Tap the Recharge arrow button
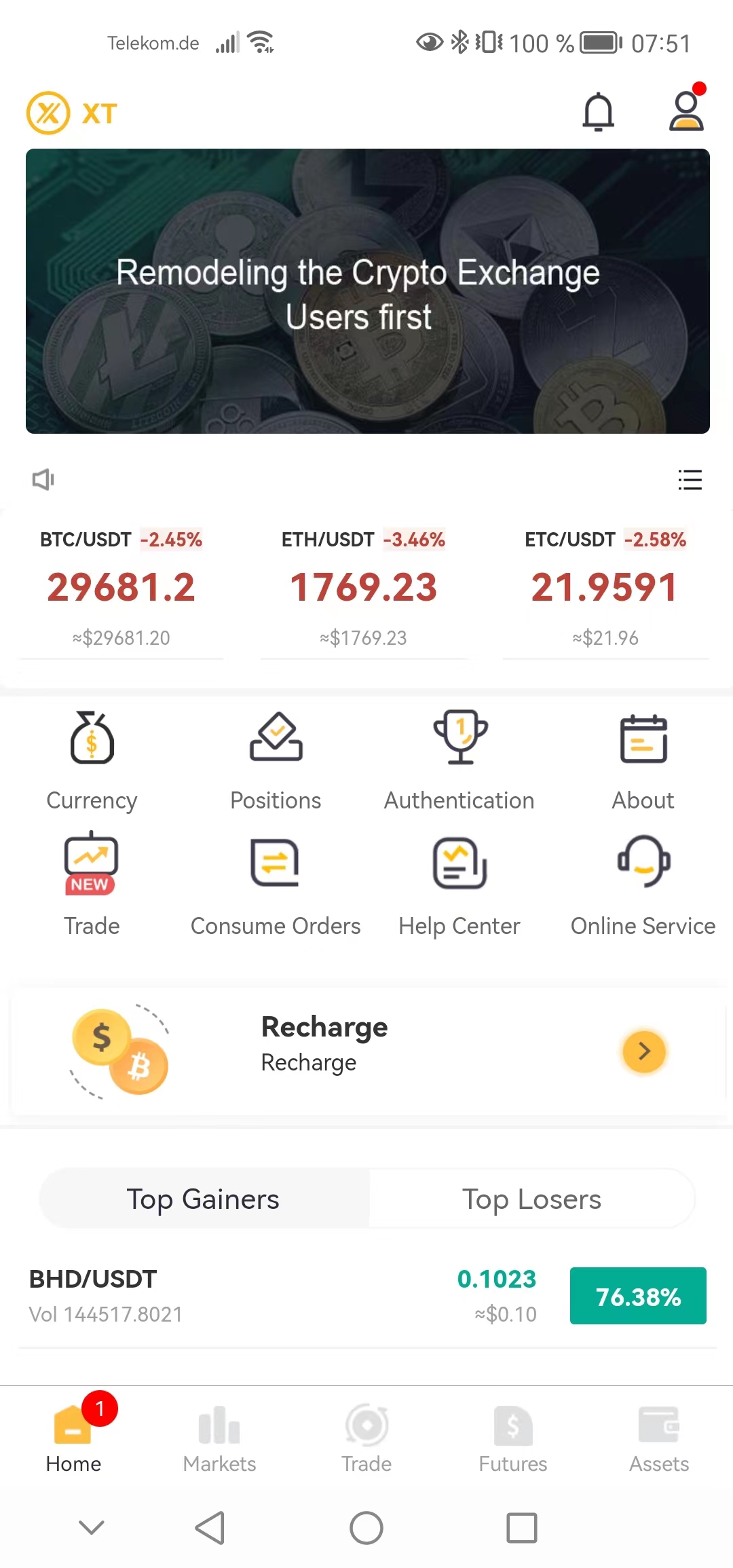 pyautogui.click(x=643, y=1051)
